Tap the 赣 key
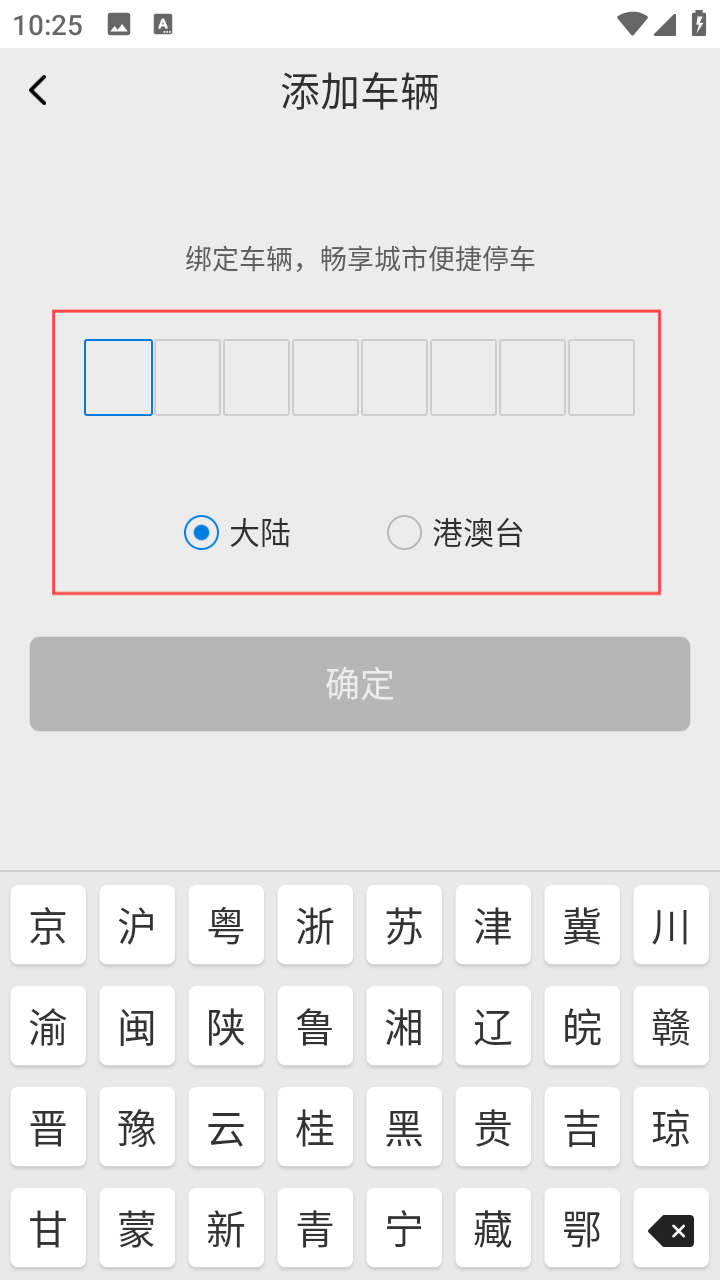 click(671, 1026)
